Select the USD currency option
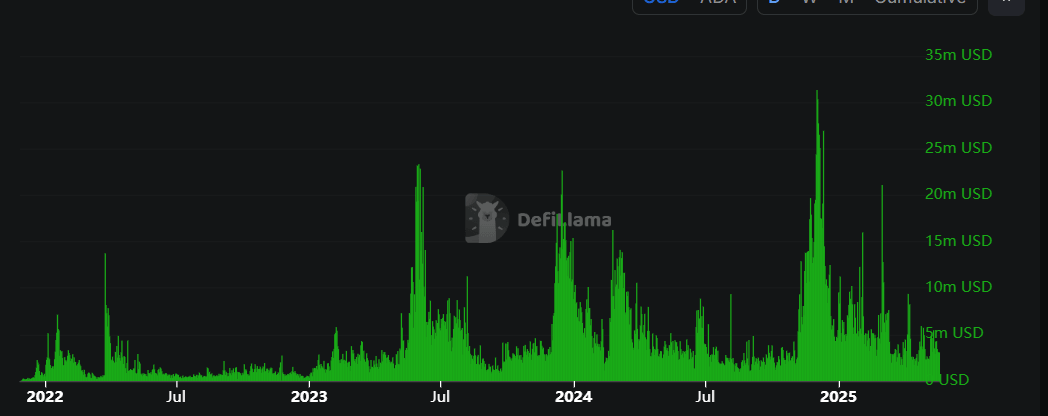Viewport: 1048px width, 416px height. [661, 3]
